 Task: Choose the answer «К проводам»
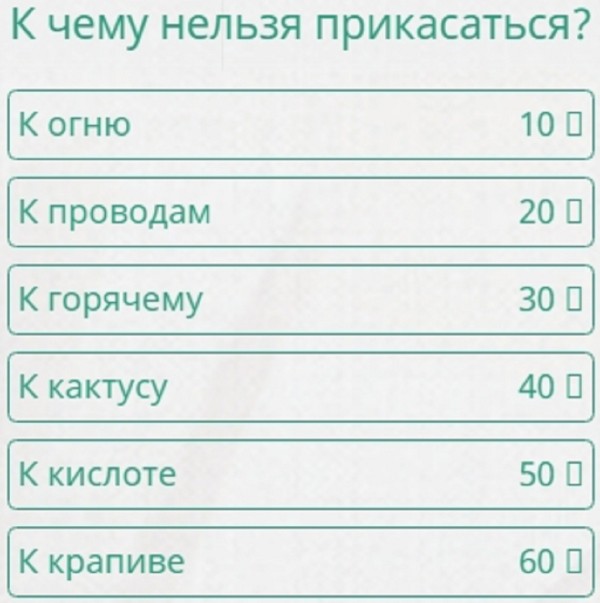(x=300, y=212)
